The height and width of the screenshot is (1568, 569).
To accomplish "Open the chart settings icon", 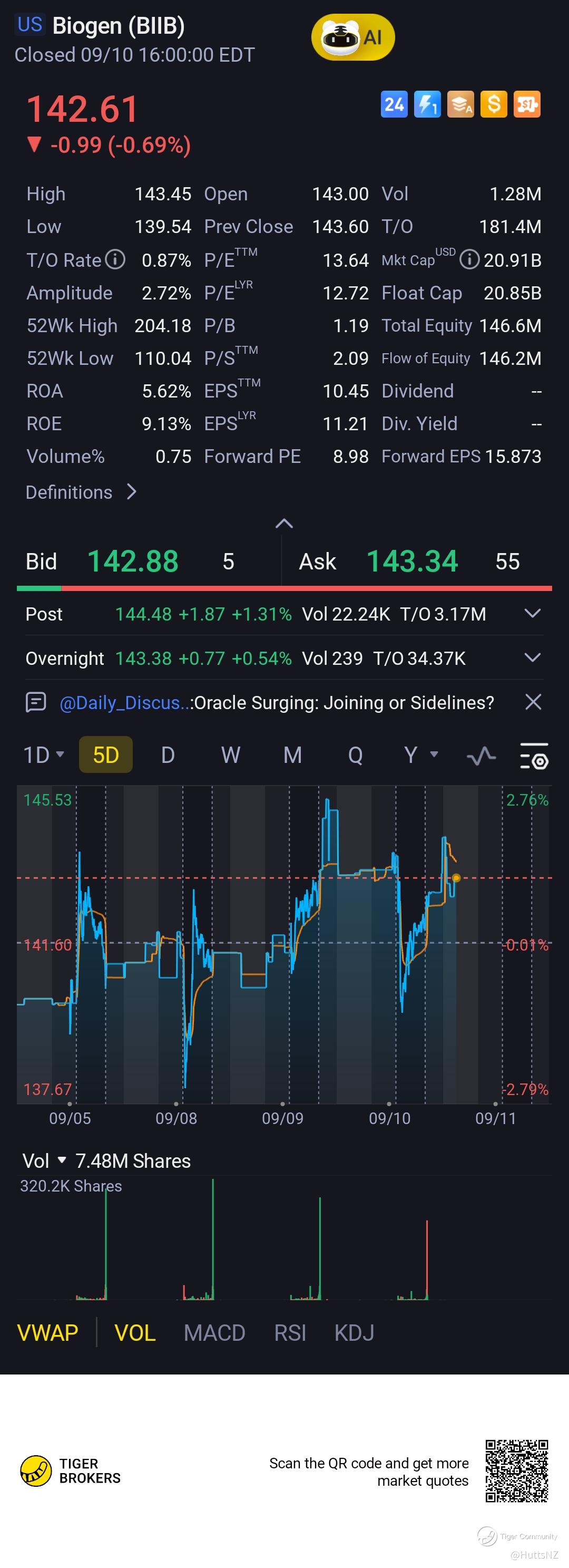I will click(x=534, y=756).
